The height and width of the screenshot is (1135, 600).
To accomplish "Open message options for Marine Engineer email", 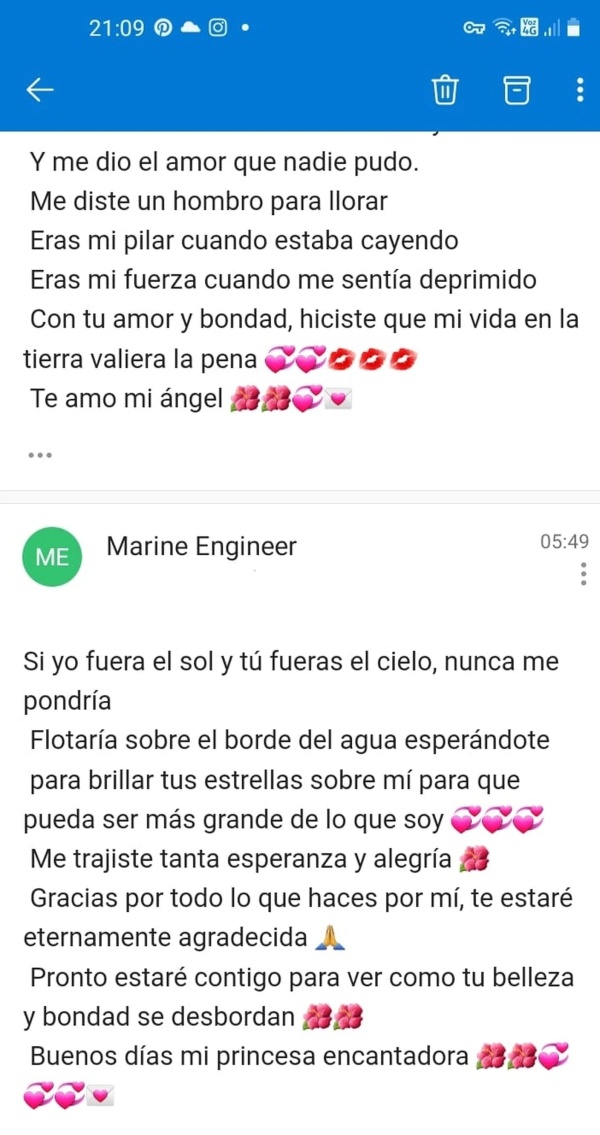I will (583, 575).
